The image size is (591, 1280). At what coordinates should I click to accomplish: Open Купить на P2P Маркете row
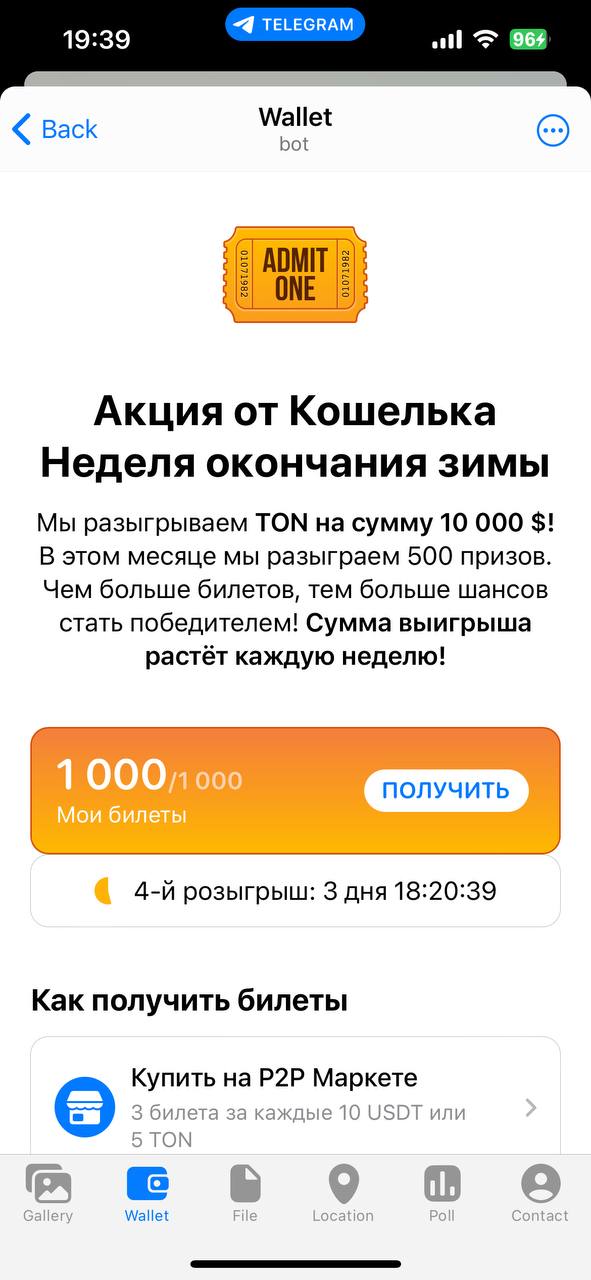295,1096
